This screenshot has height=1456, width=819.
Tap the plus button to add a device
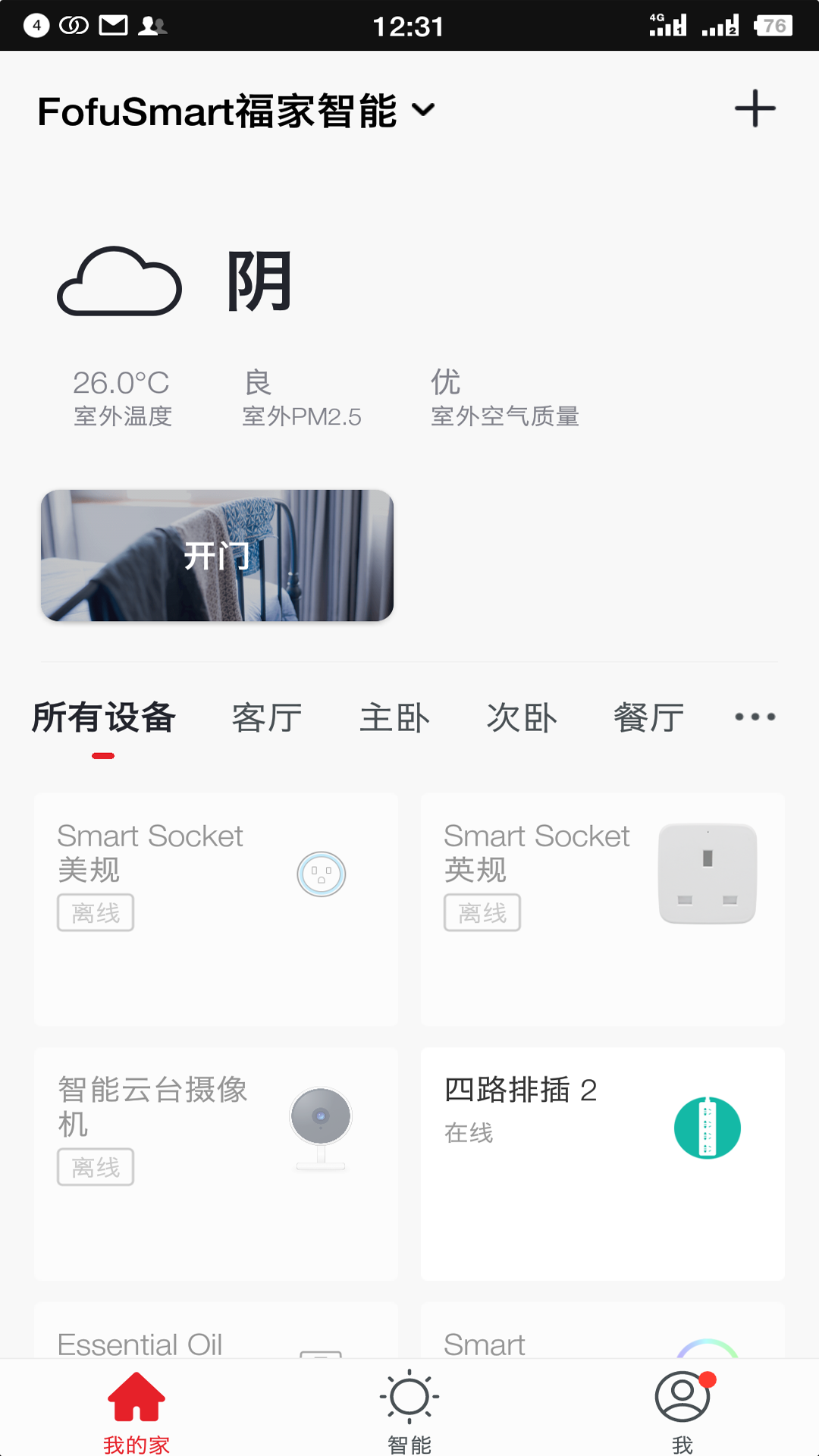pyautogui.click(x=754, y=108)
